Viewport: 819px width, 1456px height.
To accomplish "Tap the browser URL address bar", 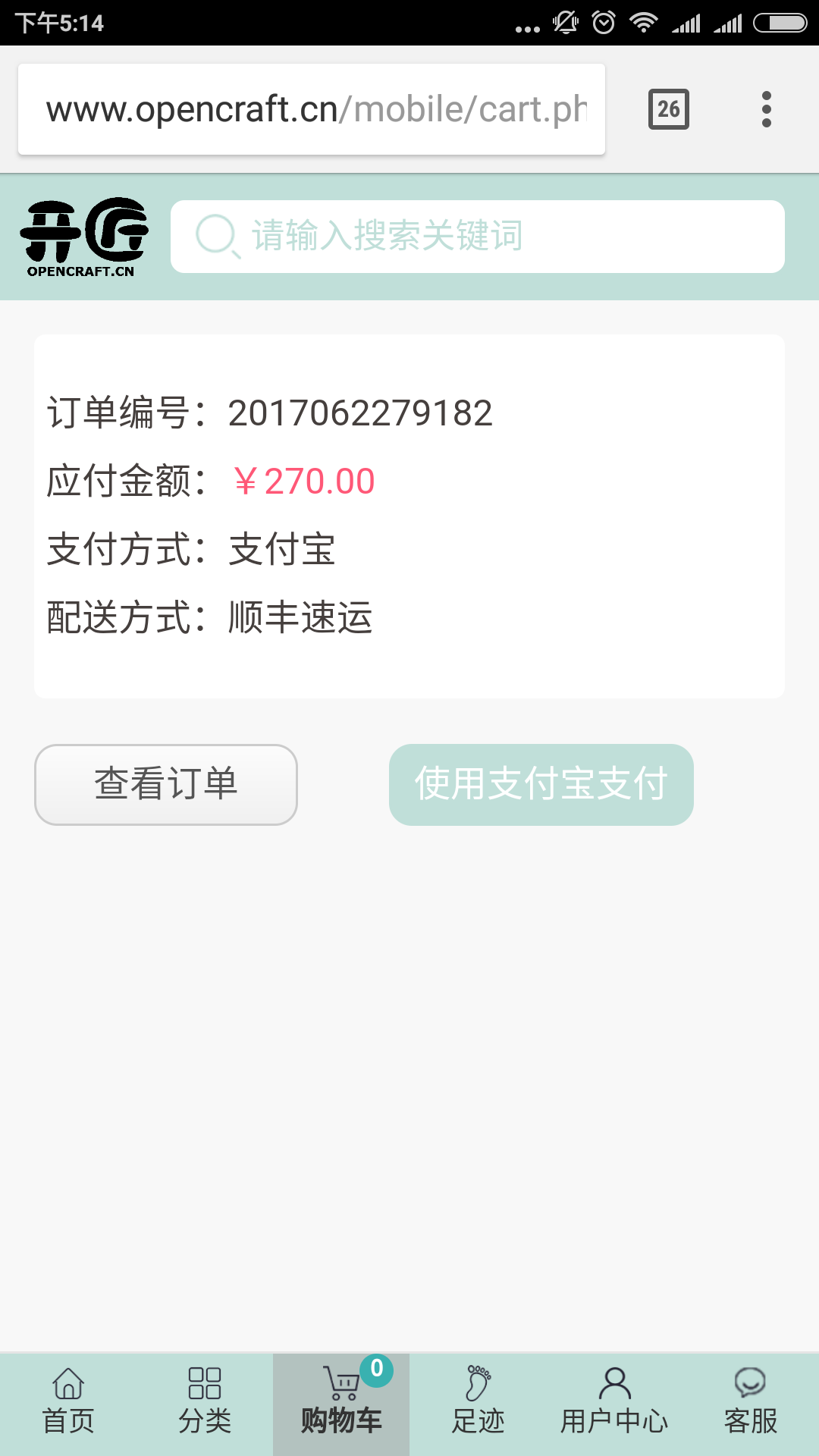I will tap(312, 109).
